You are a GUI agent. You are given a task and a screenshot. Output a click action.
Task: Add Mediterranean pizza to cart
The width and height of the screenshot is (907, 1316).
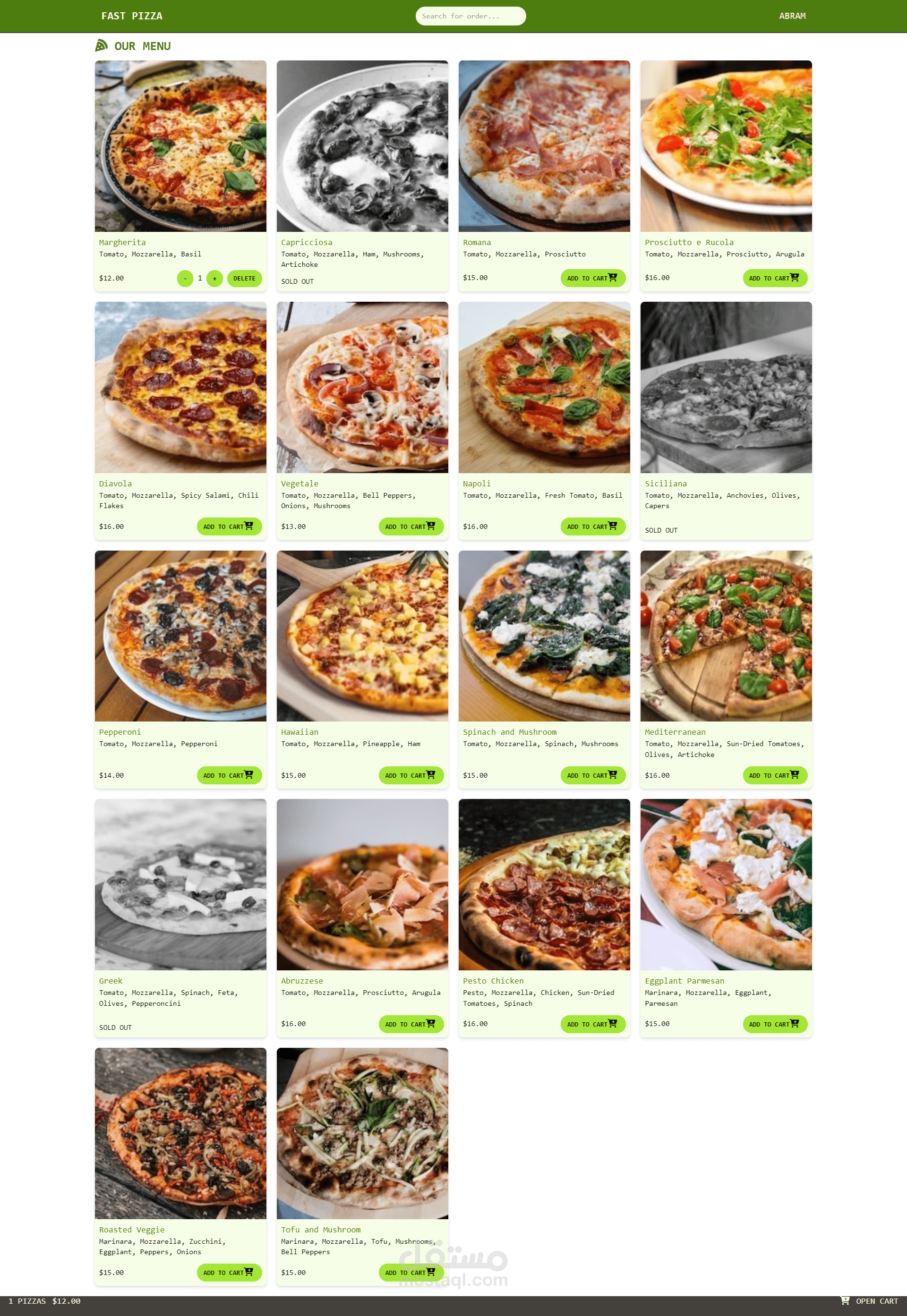pyautogui.click(x=774, y=775)
